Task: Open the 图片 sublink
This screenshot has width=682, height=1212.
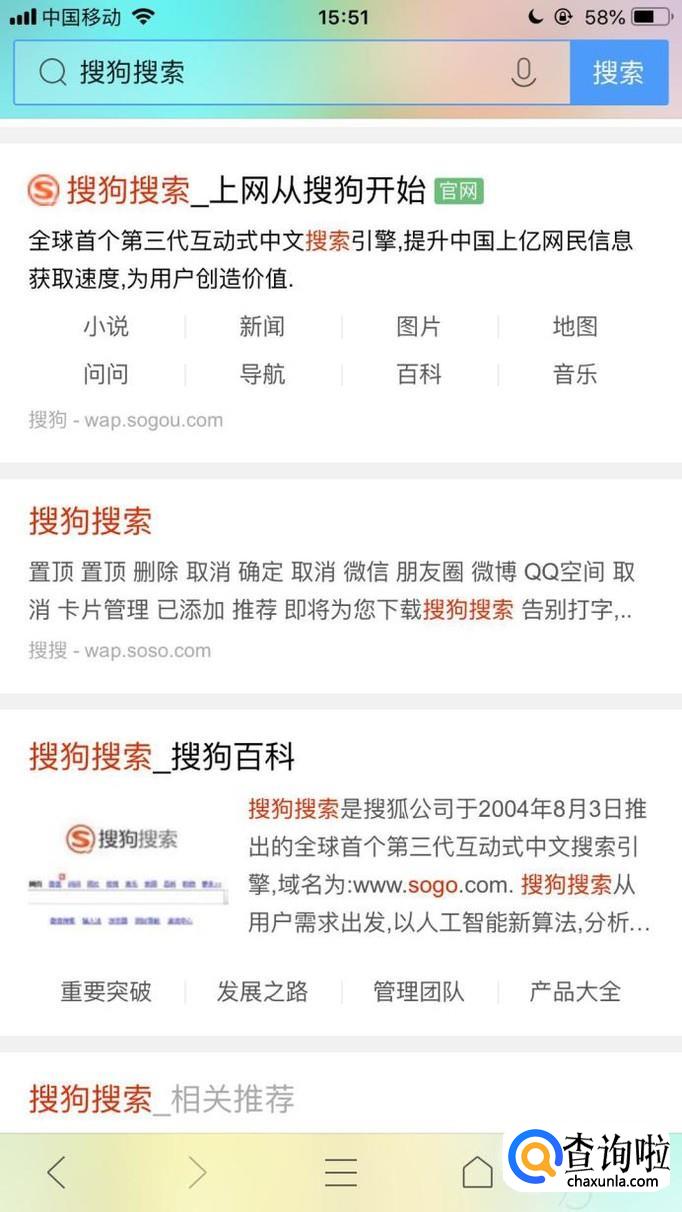Action: [x=418, y=326]
